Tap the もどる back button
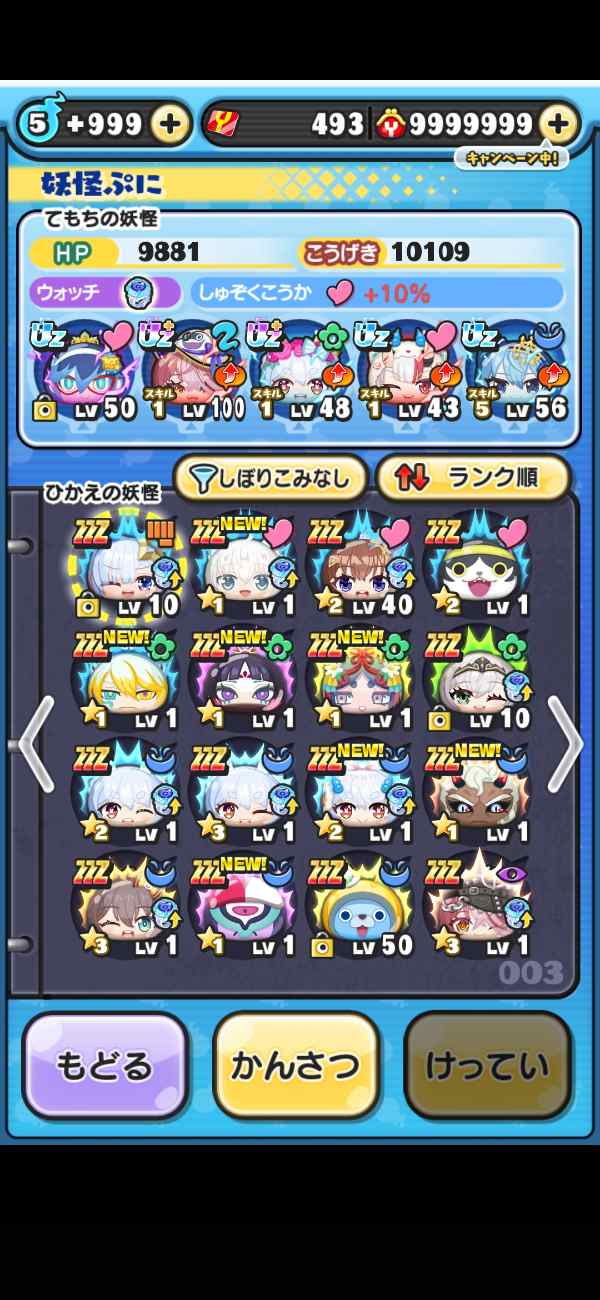This screenshot has height=1300, width=600. click(x=105, y=1065)
